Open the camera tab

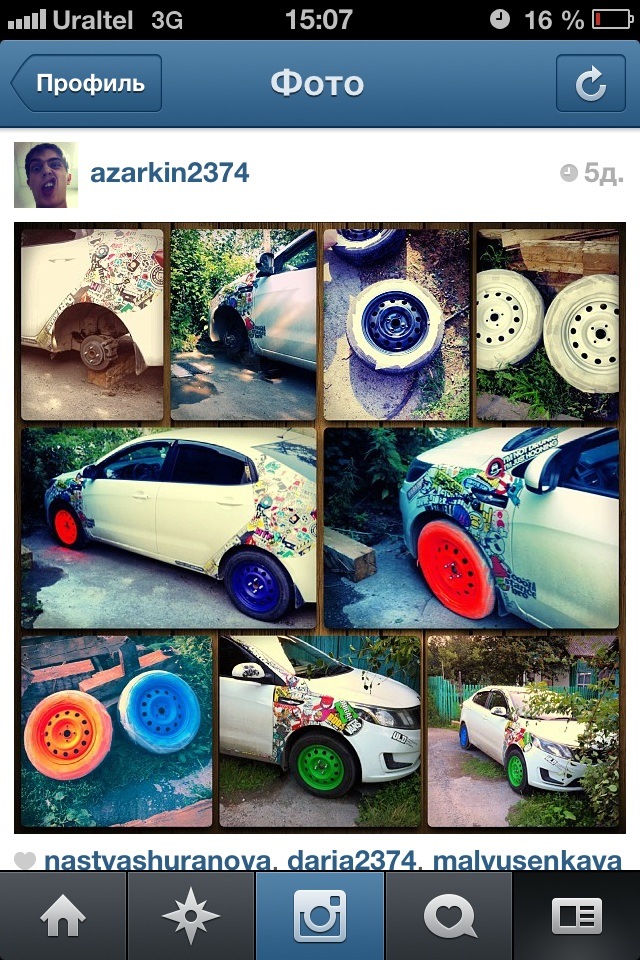(320, 916)
